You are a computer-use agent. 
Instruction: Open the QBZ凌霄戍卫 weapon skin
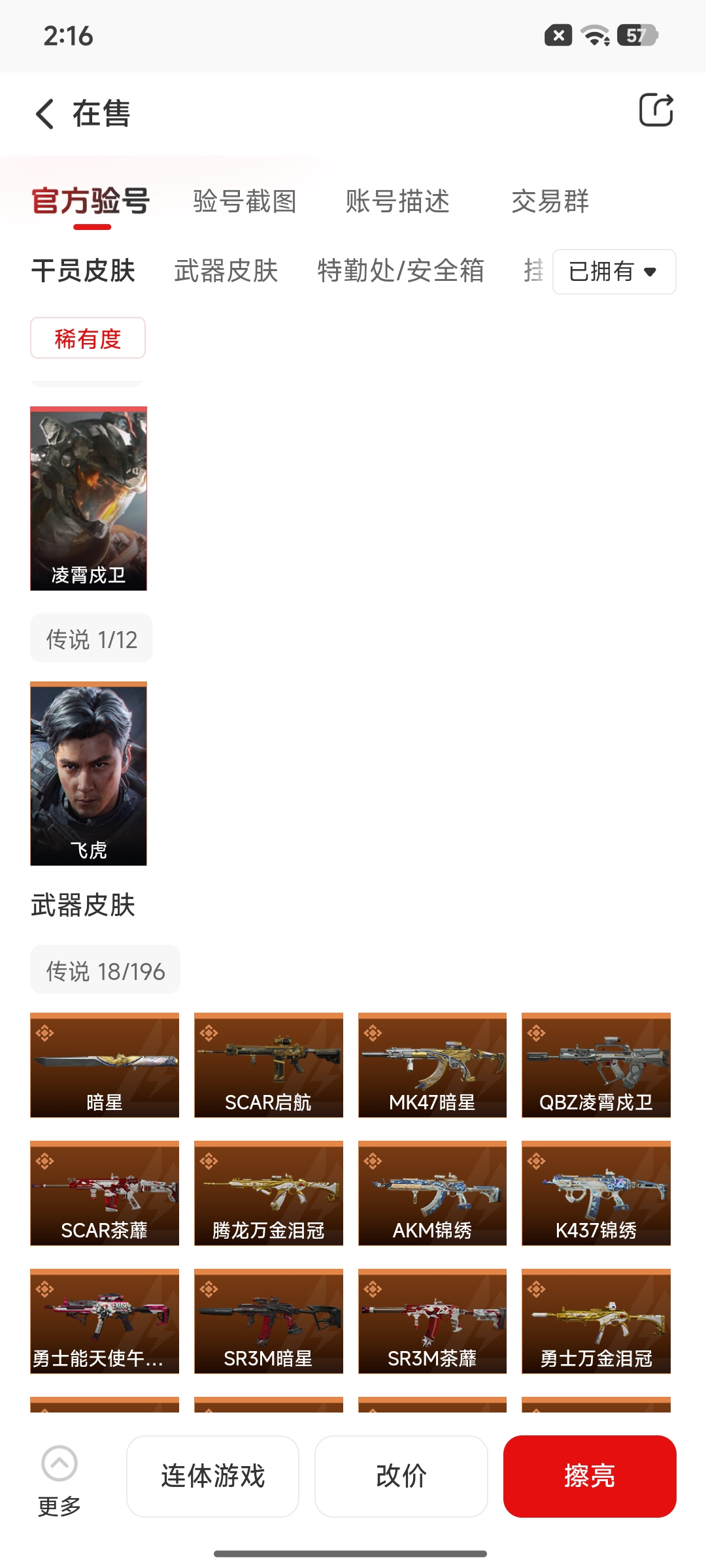tap(596, 1065)
